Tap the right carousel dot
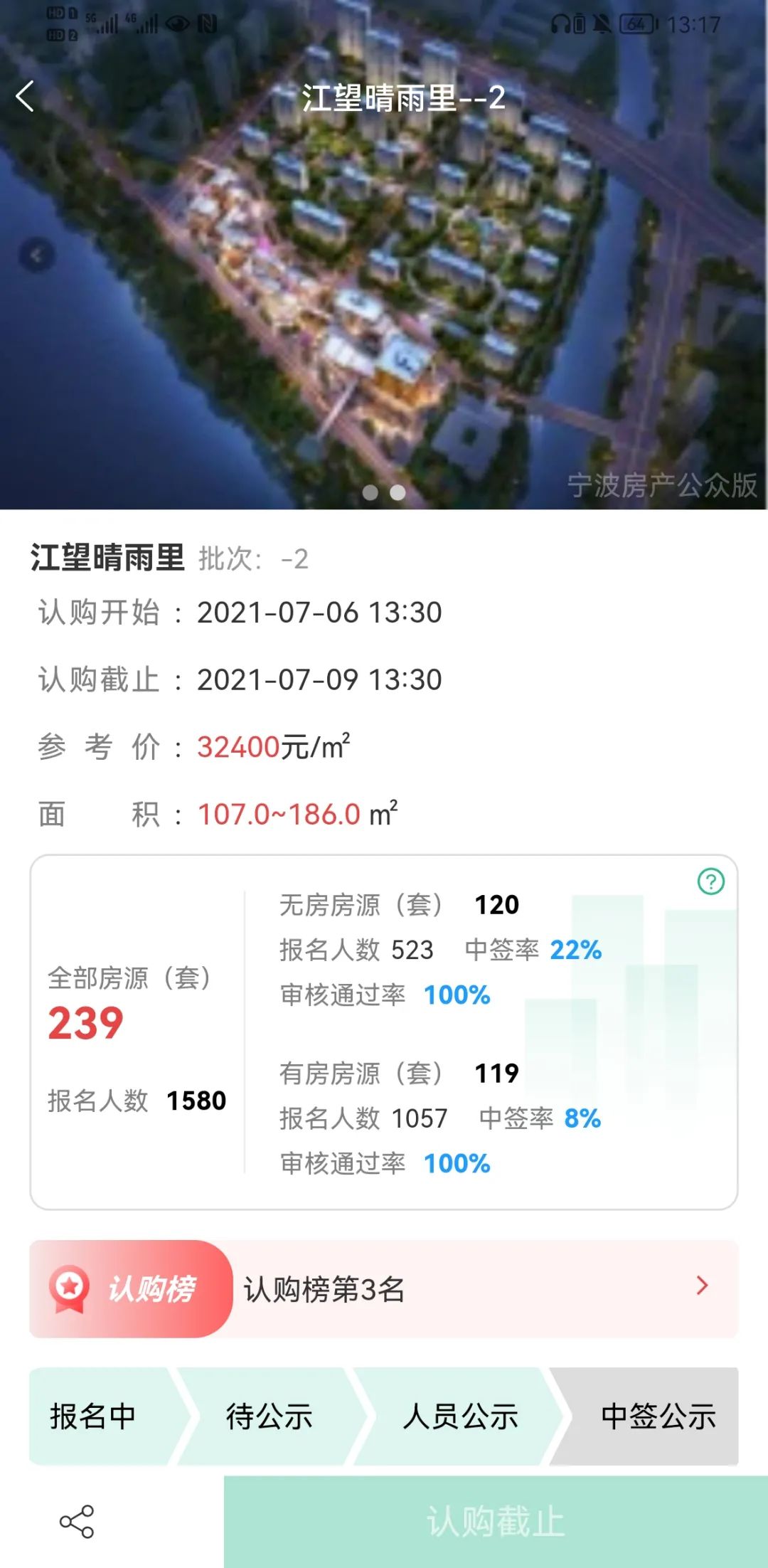This screenshot has height=1568, width=768. [397, 492]
